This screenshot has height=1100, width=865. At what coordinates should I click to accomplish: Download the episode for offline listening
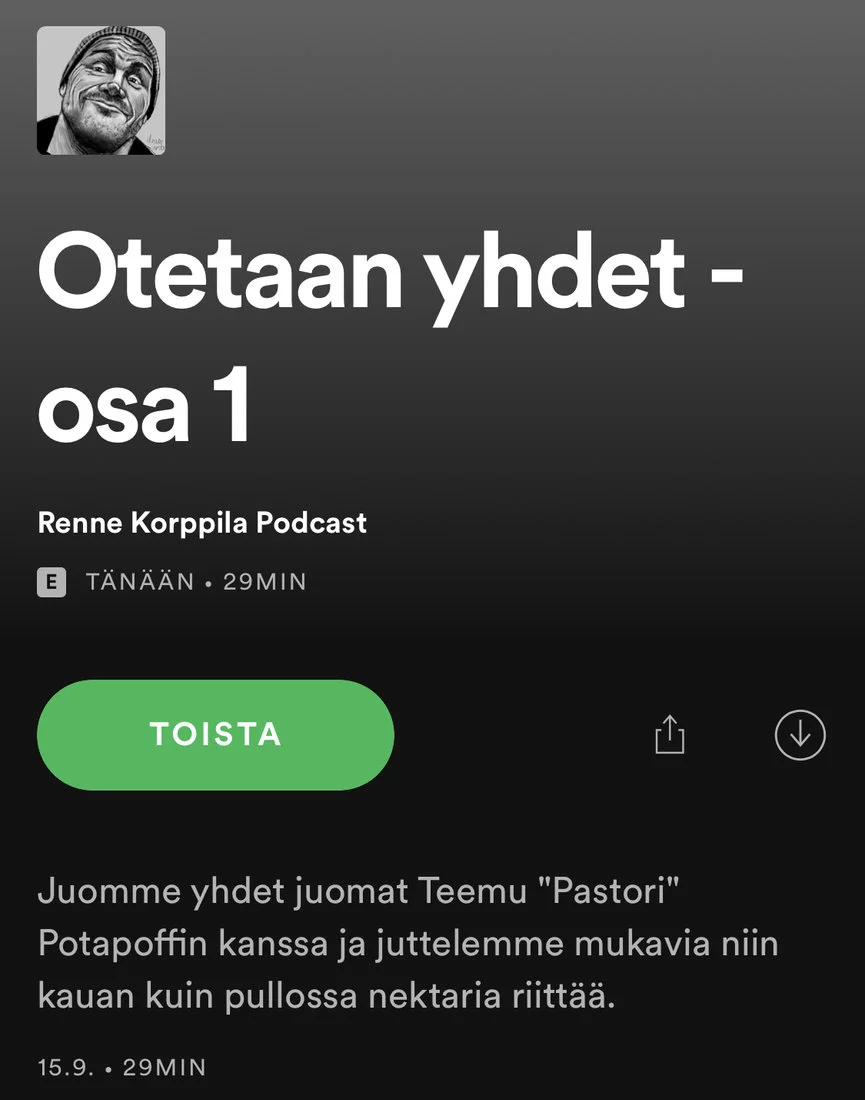click(x=800, y=735)
